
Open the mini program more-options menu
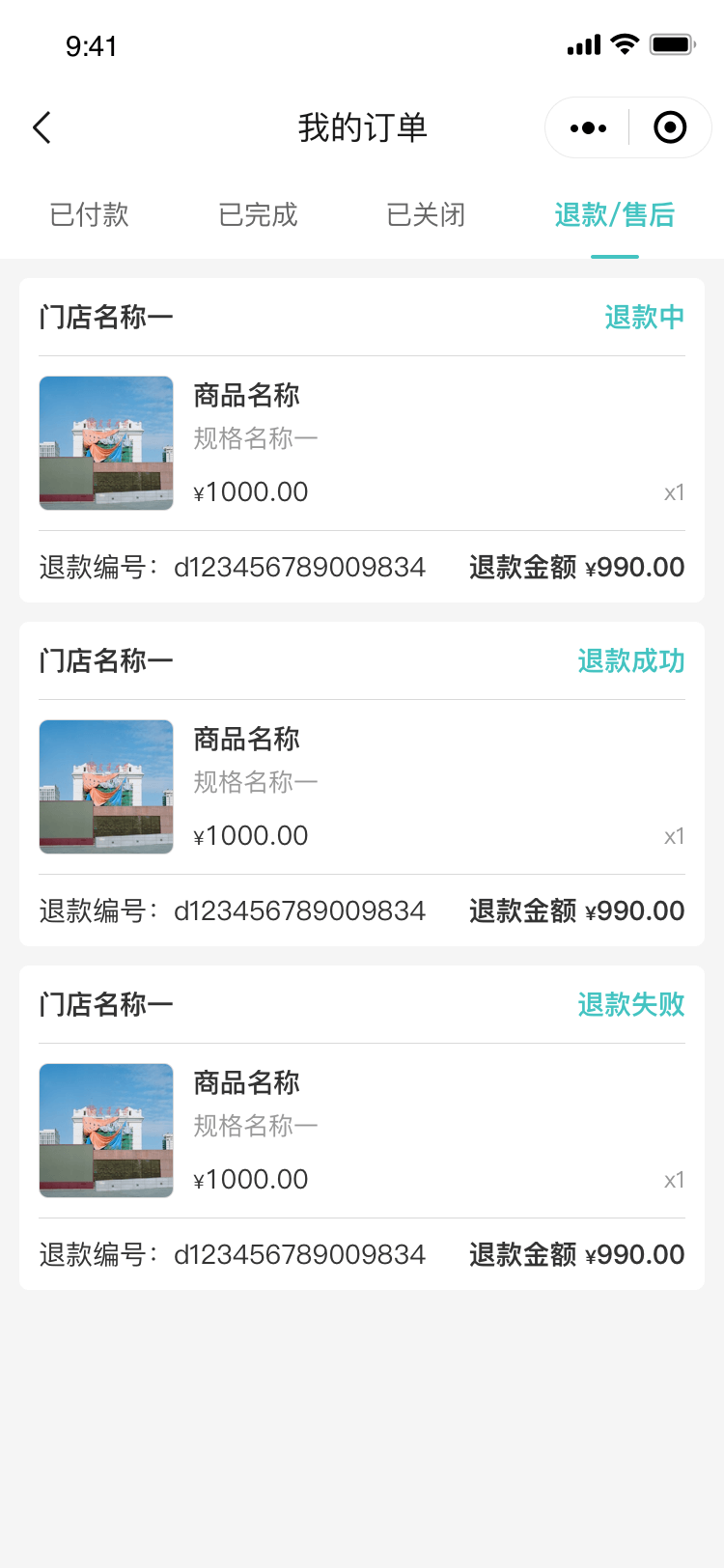pyautogui.click(x=588, y=127)
